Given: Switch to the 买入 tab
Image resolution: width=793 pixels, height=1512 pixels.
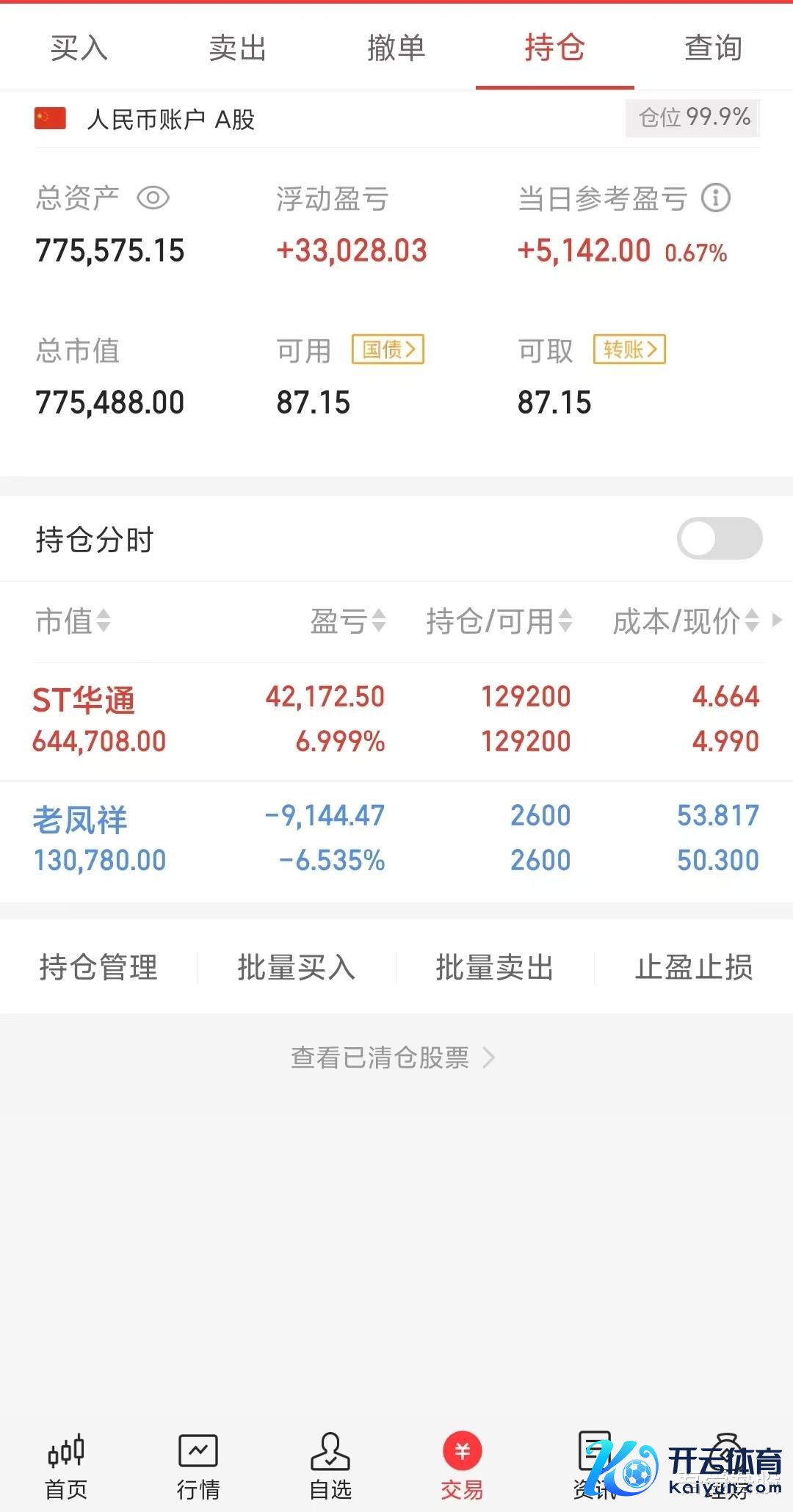Looking at the screenshot, I should (x=79, y=48).
